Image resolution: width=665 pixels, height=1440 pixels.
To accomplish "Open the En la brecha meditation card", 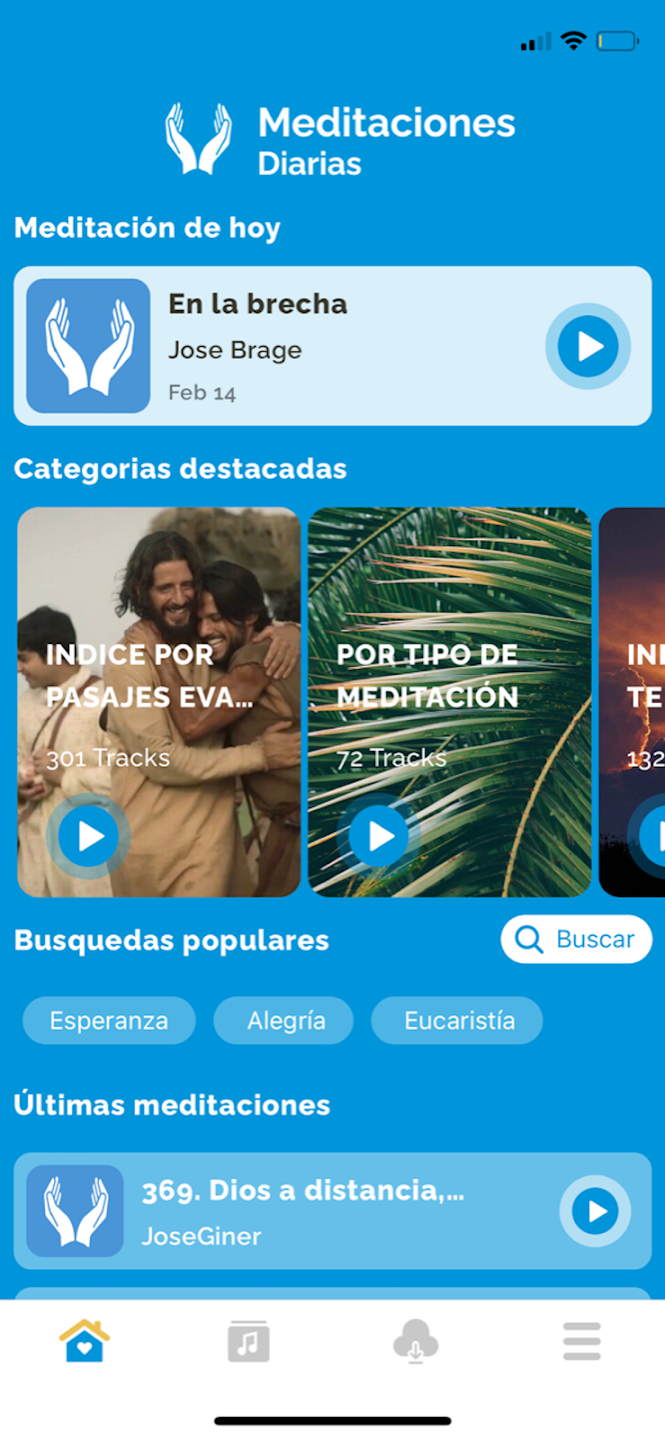I will [x=330, y=346].
